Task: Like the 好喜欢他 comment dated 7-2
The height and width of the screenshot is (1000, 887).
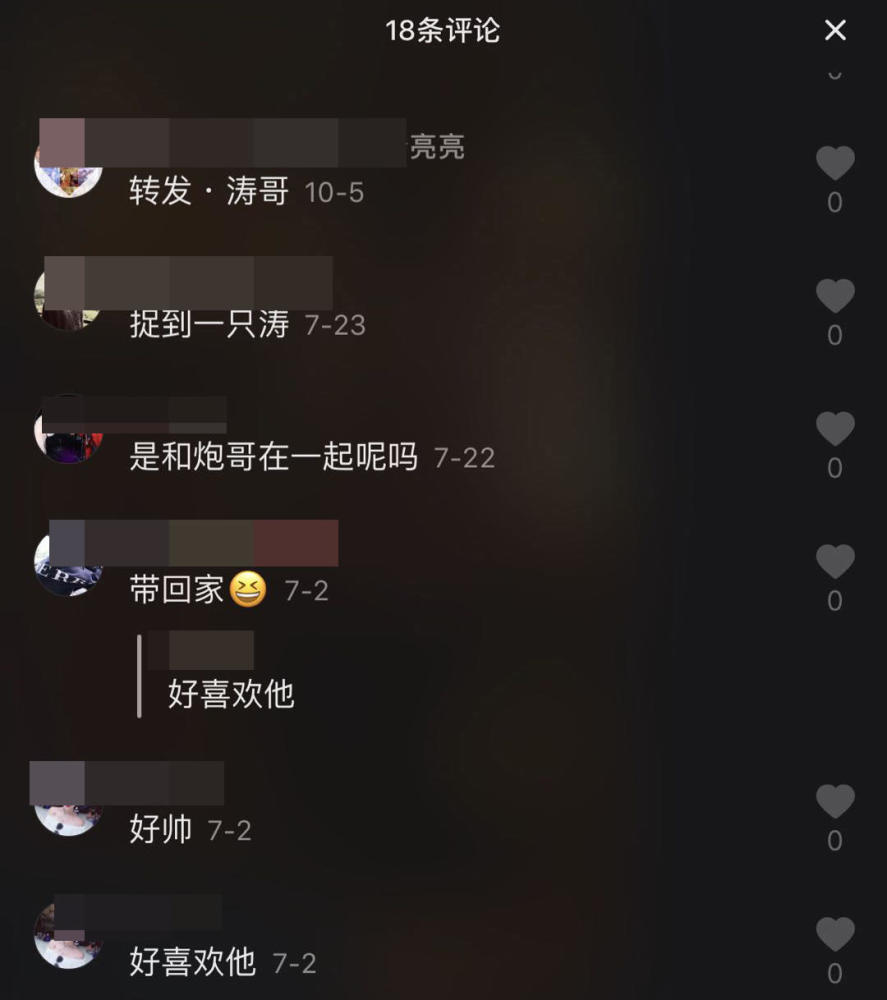Action: [835, 935]
